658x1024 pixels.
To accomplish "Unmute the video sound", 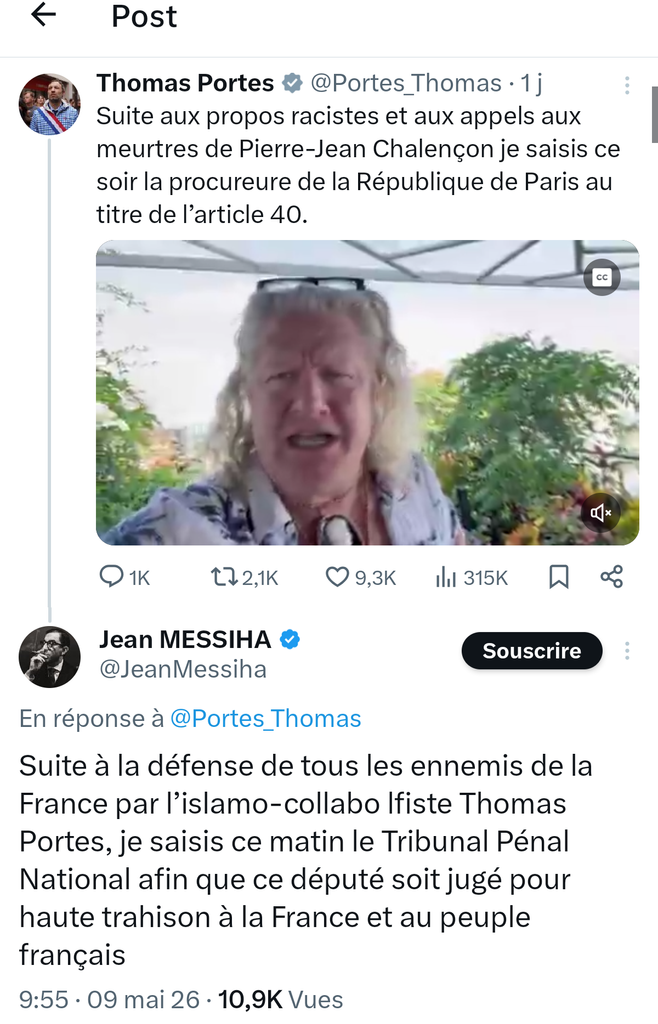I will click(x=601, y=513).
